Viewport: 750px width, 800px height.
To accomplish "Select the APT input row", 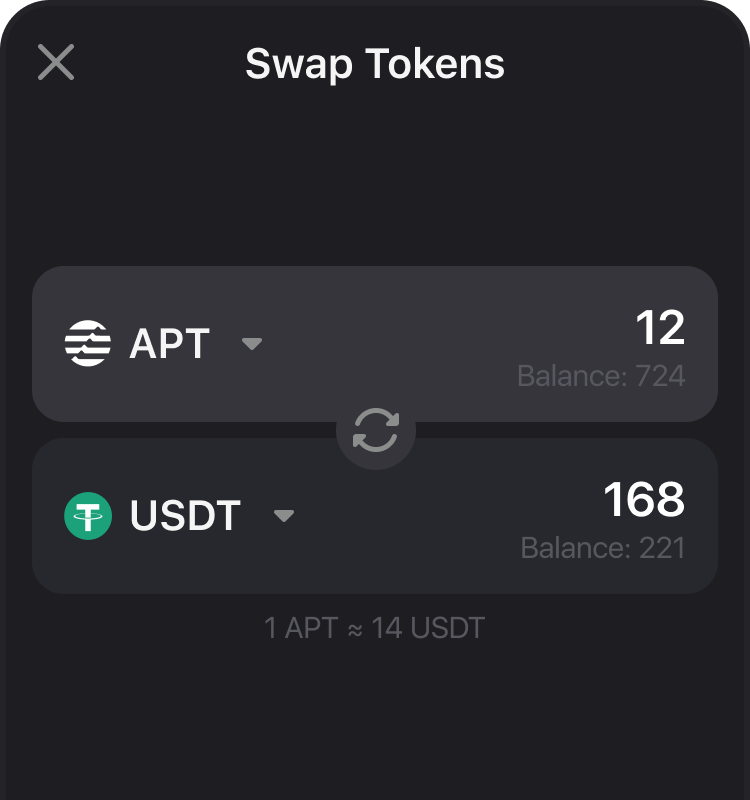I will click(x=375, y=343).
